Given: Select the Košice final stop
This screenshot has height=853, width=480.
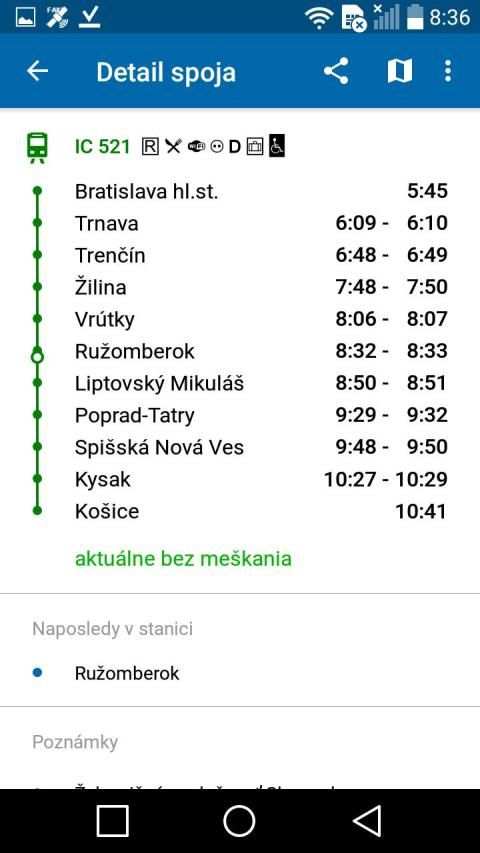Looking at the screenshot, I should (x=240, y=511).
